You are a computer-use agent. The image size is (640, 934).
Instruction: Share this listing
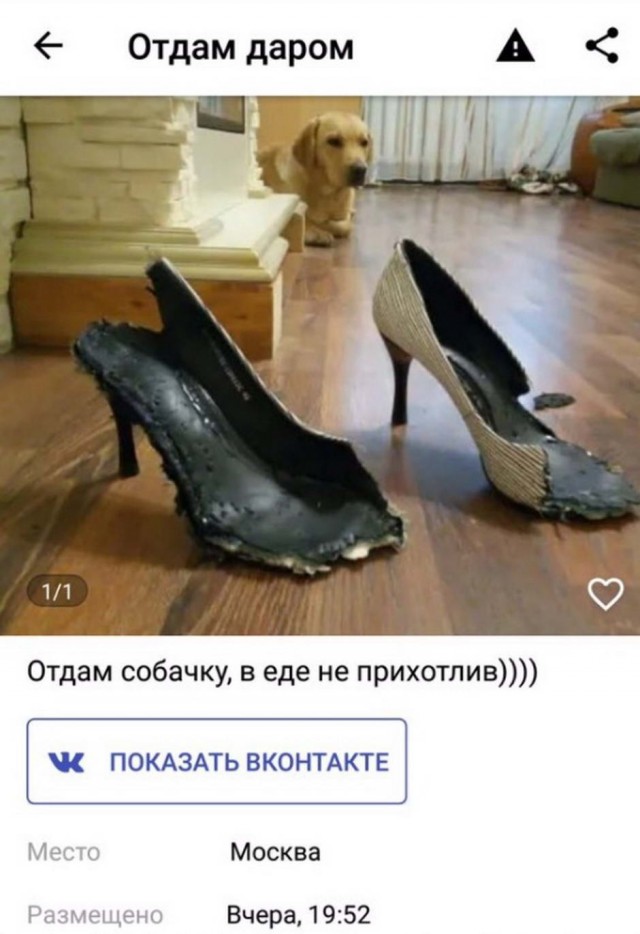(x=601, y=46)
